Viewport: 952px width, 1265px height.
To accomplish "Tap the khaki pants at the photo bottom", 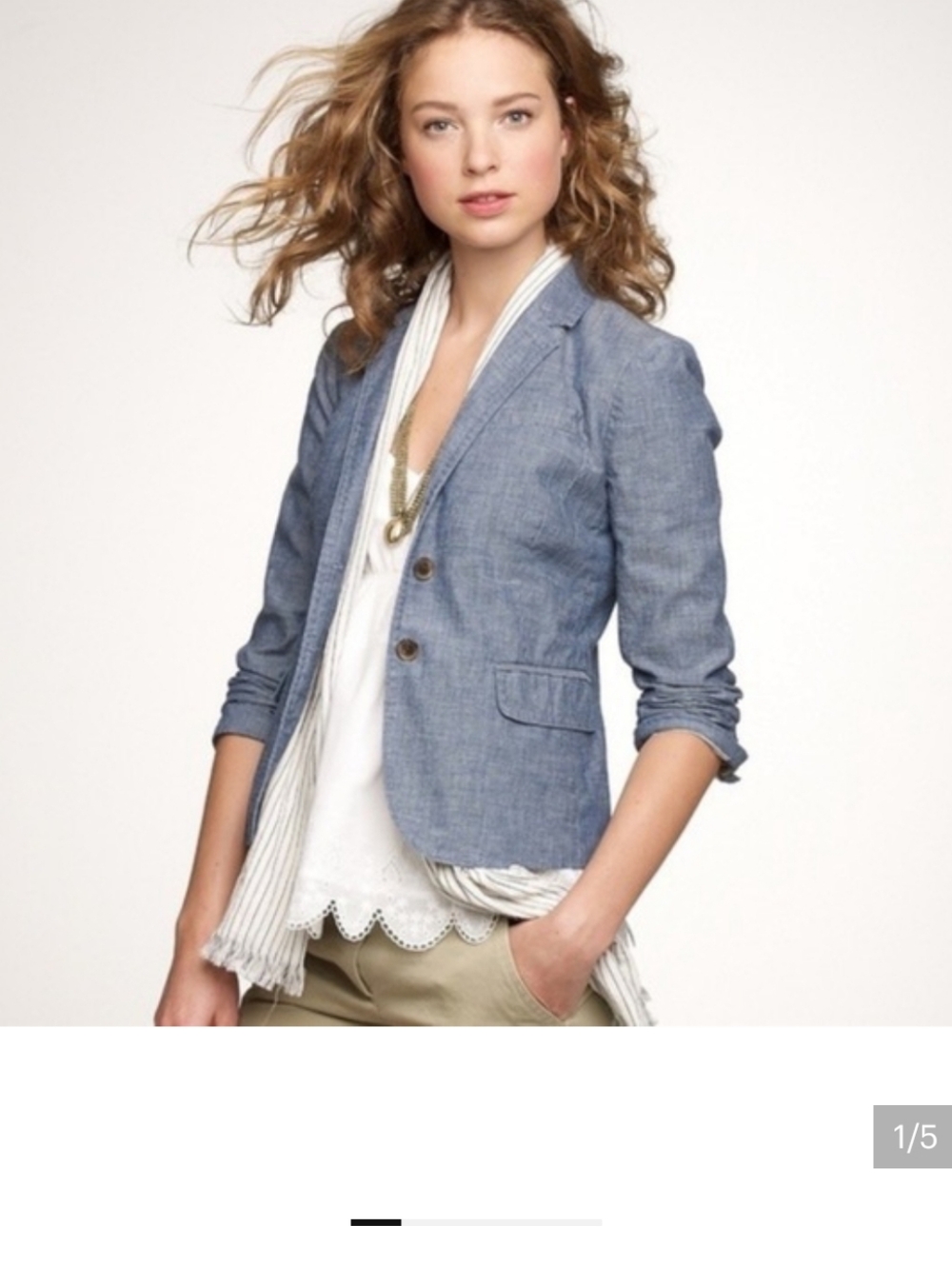I will point(428,990).
